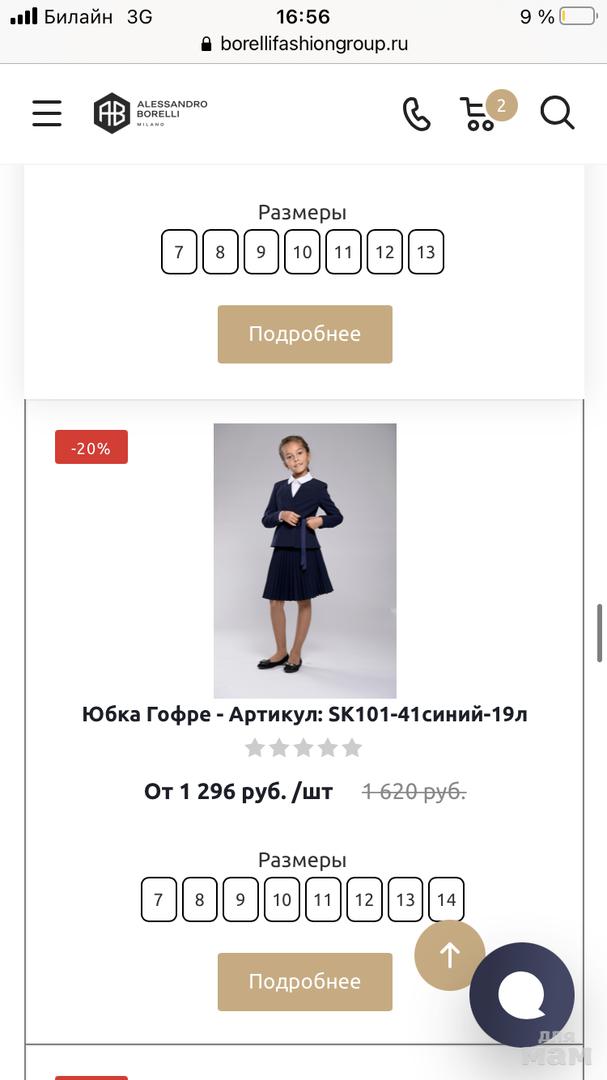Tap the browser address bar
This screenshot has height=1080, width=607.
[304, 44]
